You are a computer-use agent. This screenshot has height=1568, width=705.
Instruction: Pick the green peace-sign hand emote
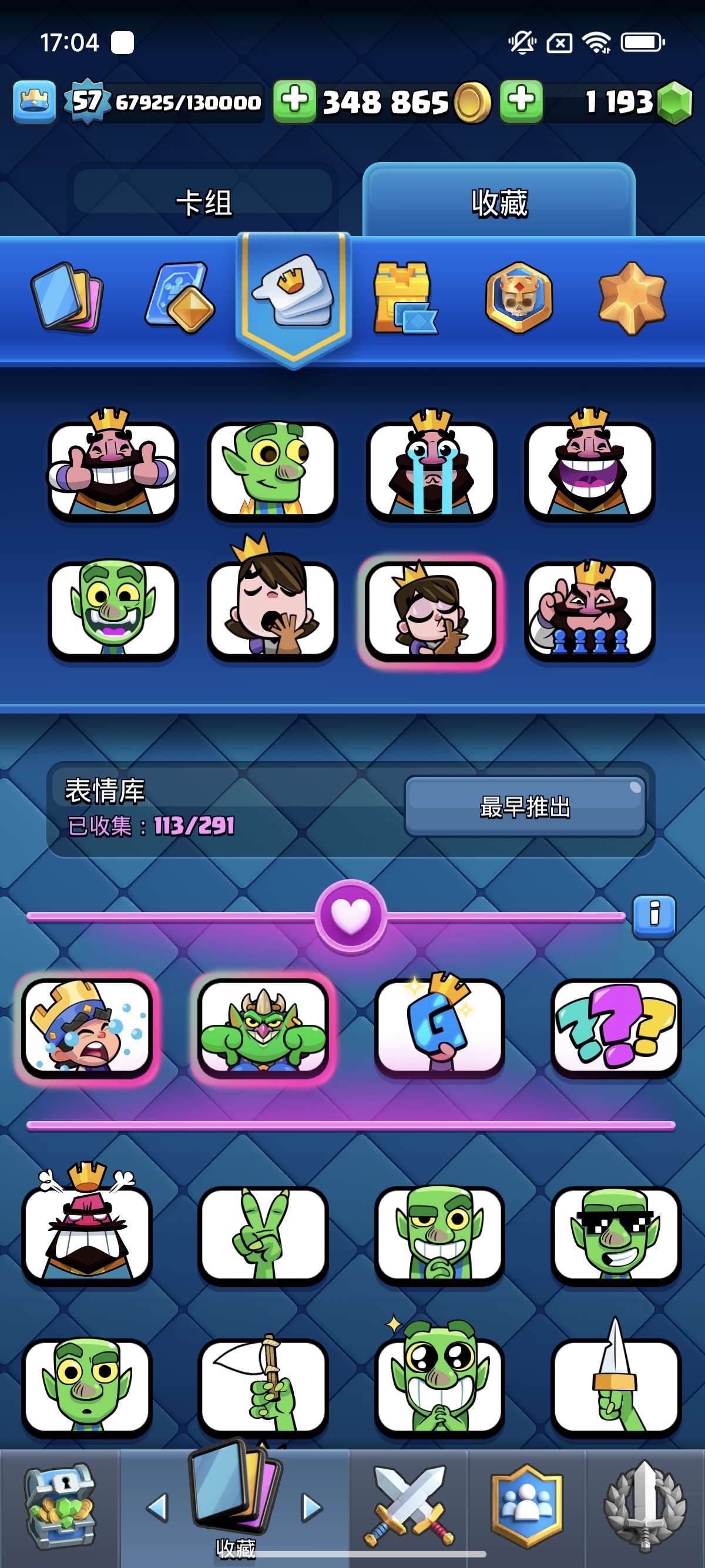pos(263,1234)
